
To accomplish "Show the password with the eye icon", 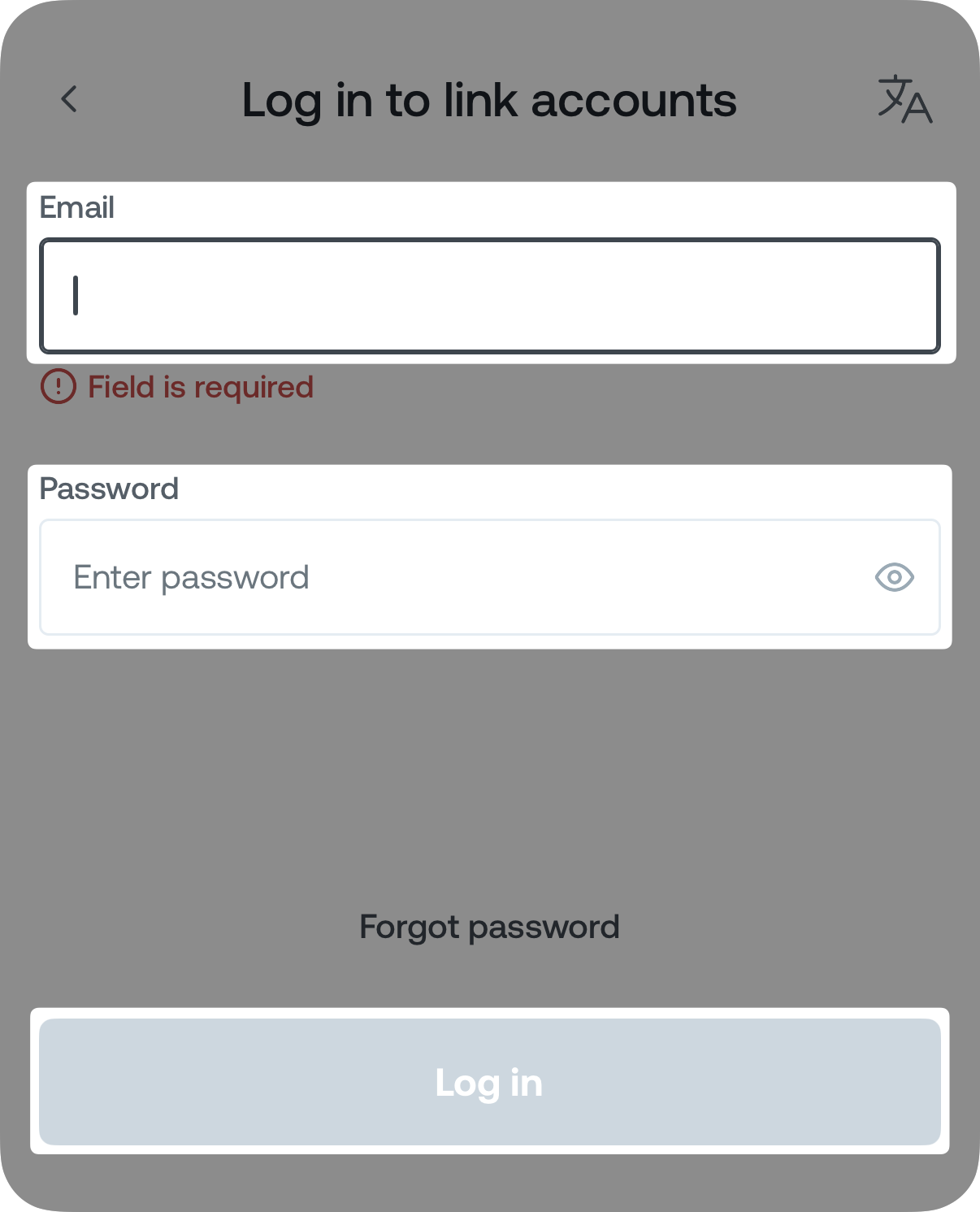I will pos(894,577).
